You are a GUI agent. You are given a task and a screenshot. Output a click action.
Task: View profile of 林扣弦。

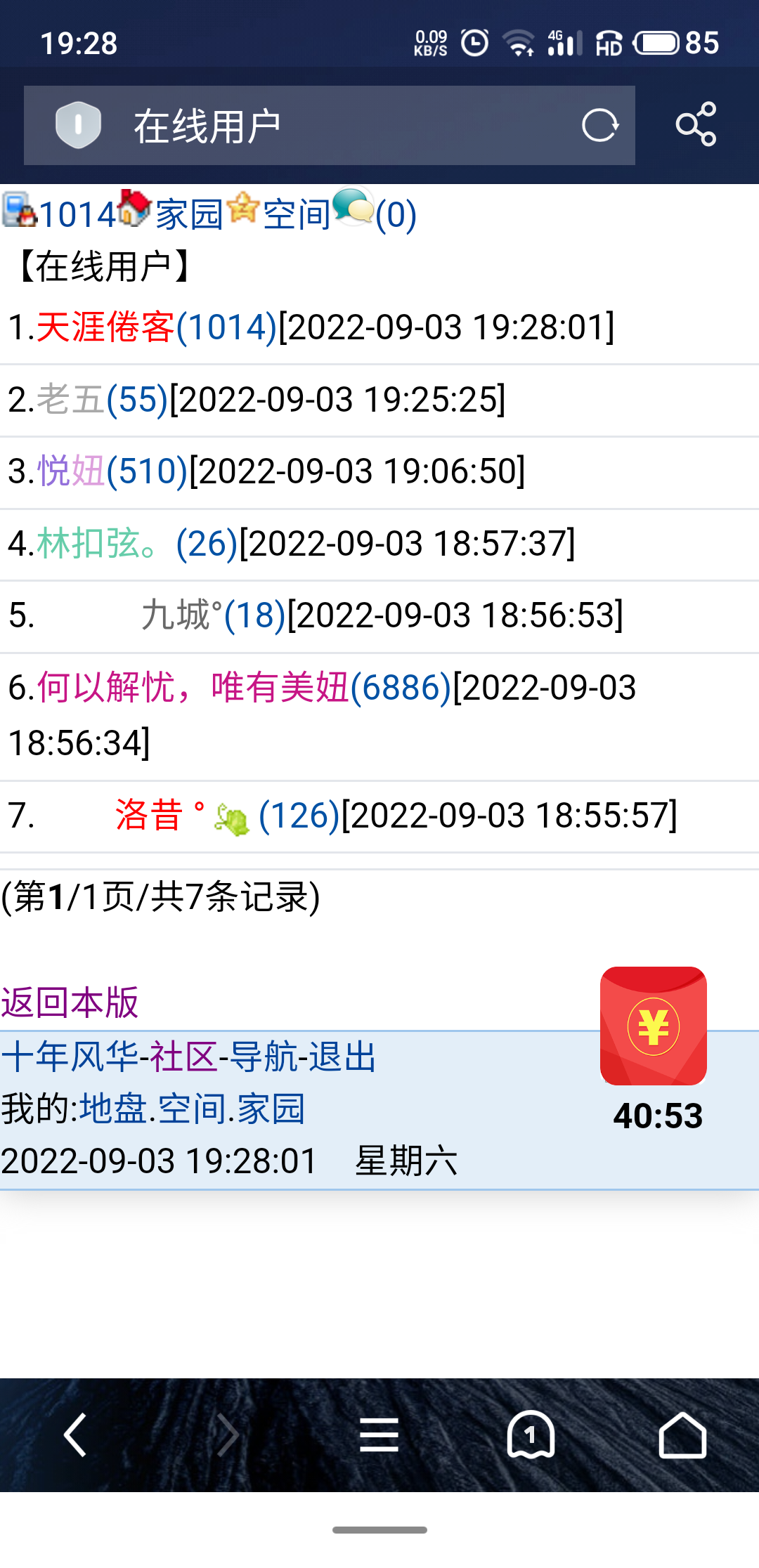[x=97, y=544]
